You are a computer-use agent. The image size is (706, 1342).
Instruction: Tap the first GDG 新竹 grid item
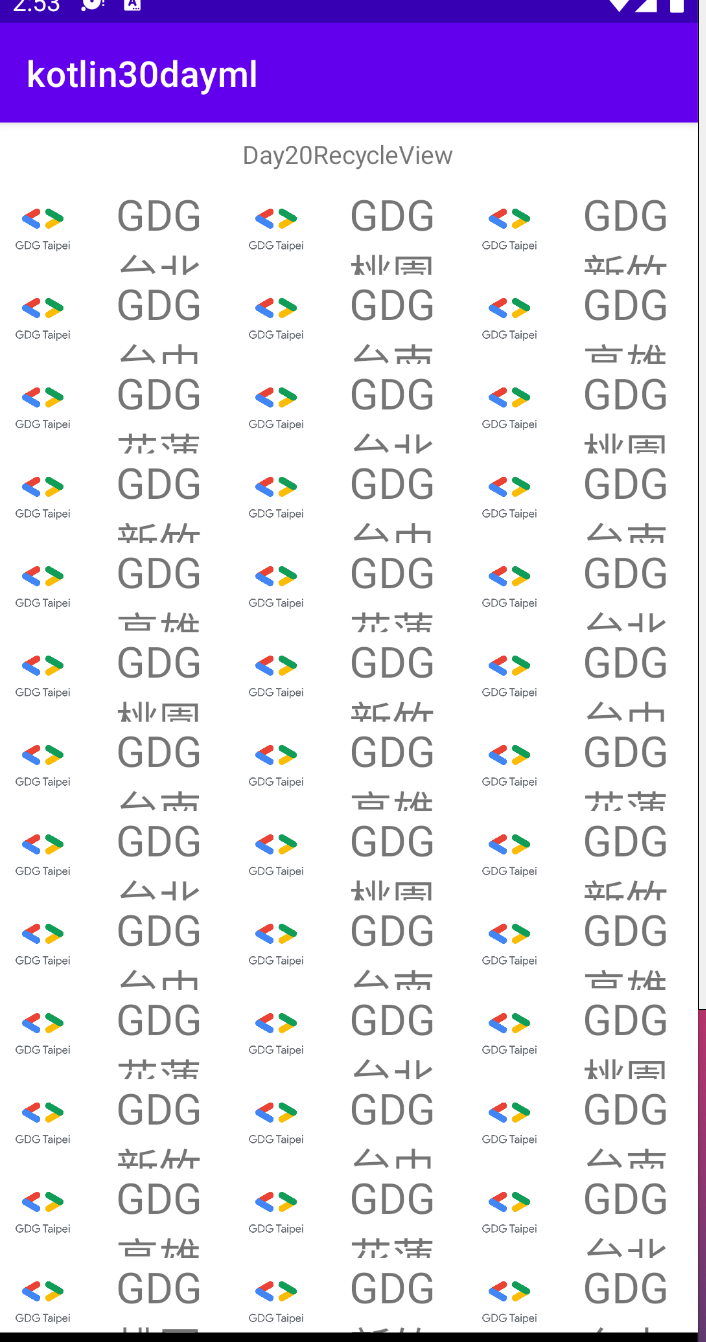pos(581,232)
